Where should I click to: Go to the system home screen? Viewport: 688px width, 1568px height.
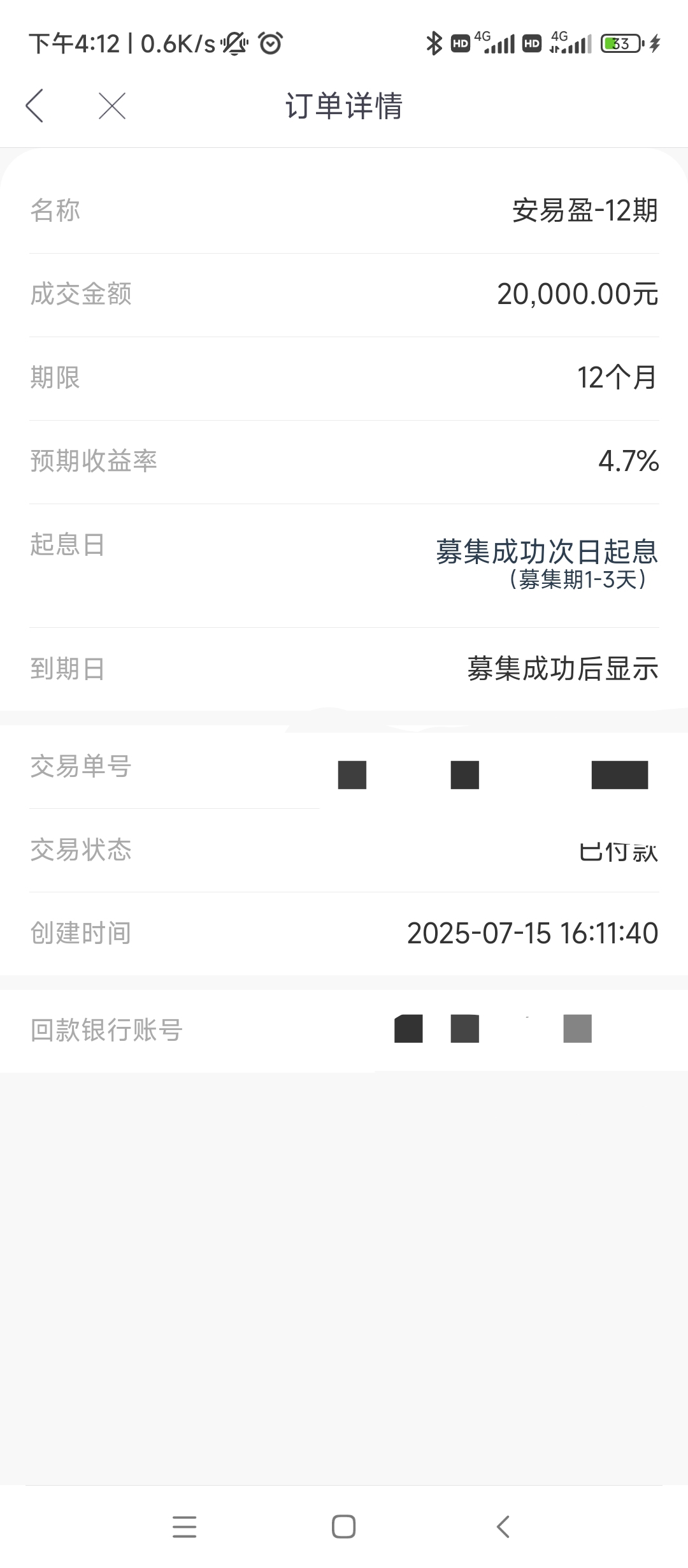click(x=344, y=1527)
